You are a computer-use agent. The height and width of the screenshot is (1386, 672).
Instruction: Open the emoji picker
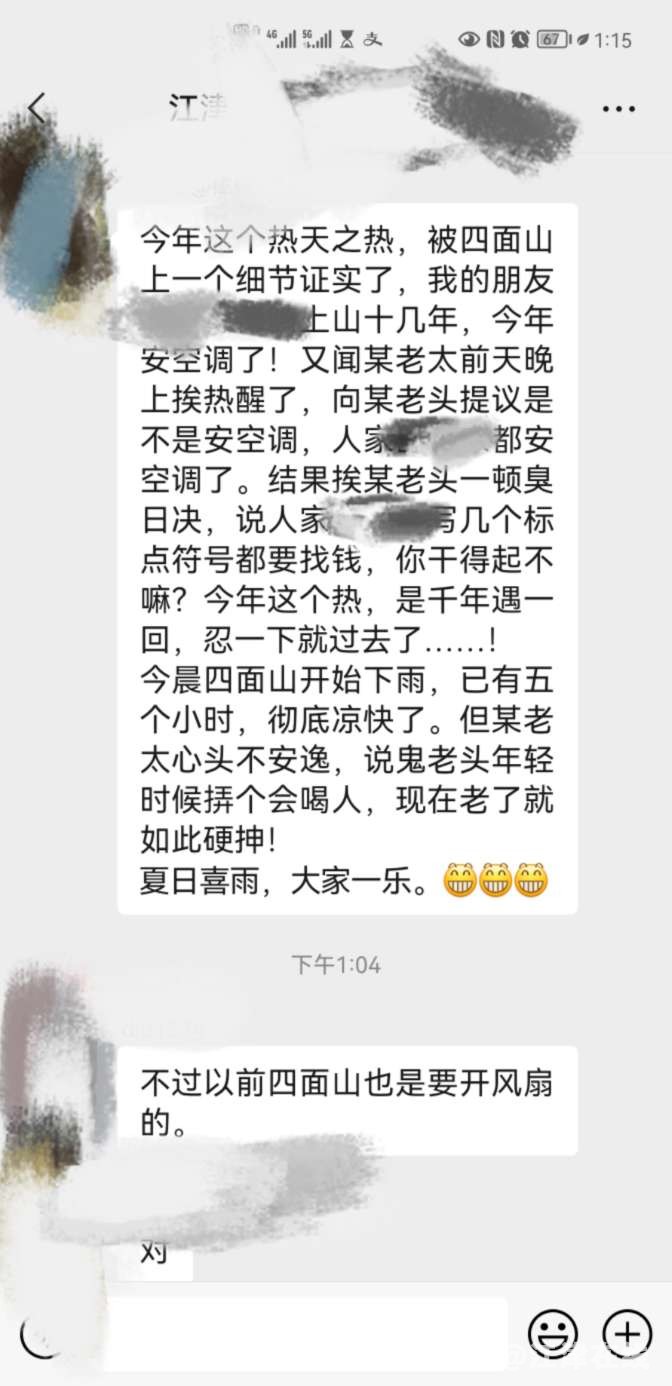(x=553, y=1333)
